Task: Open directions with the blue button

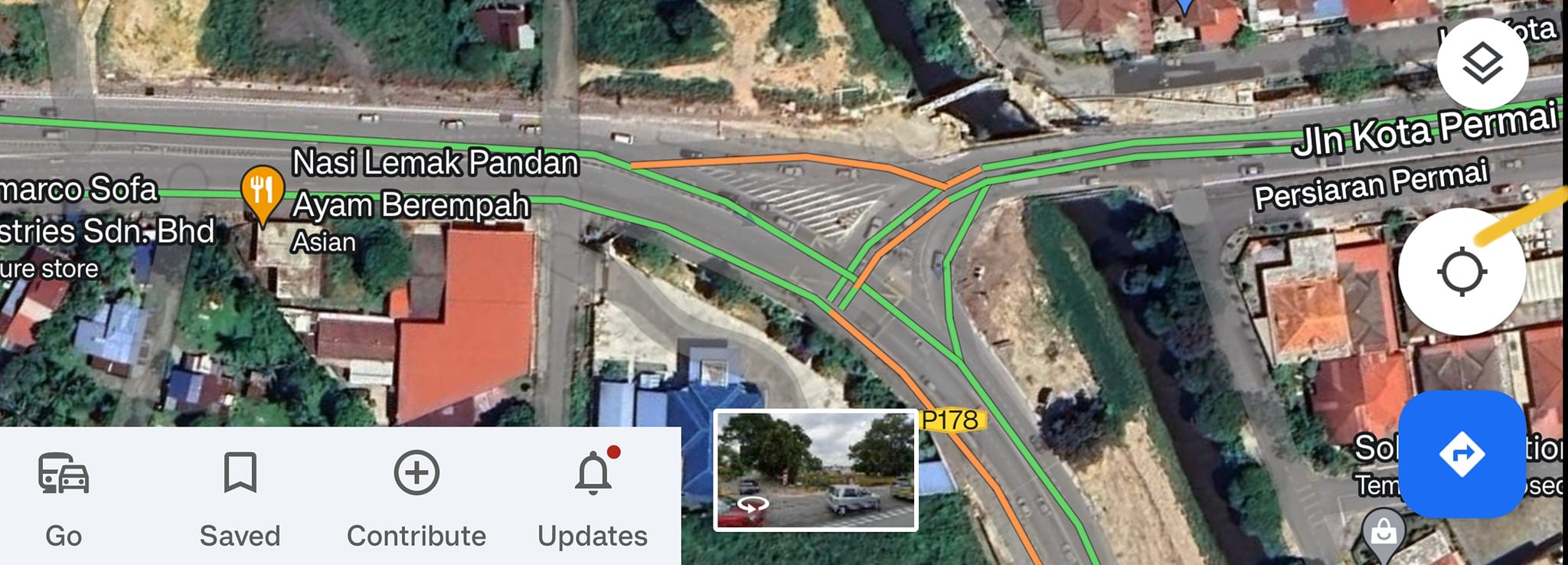Action: [x=1462, y=454]
